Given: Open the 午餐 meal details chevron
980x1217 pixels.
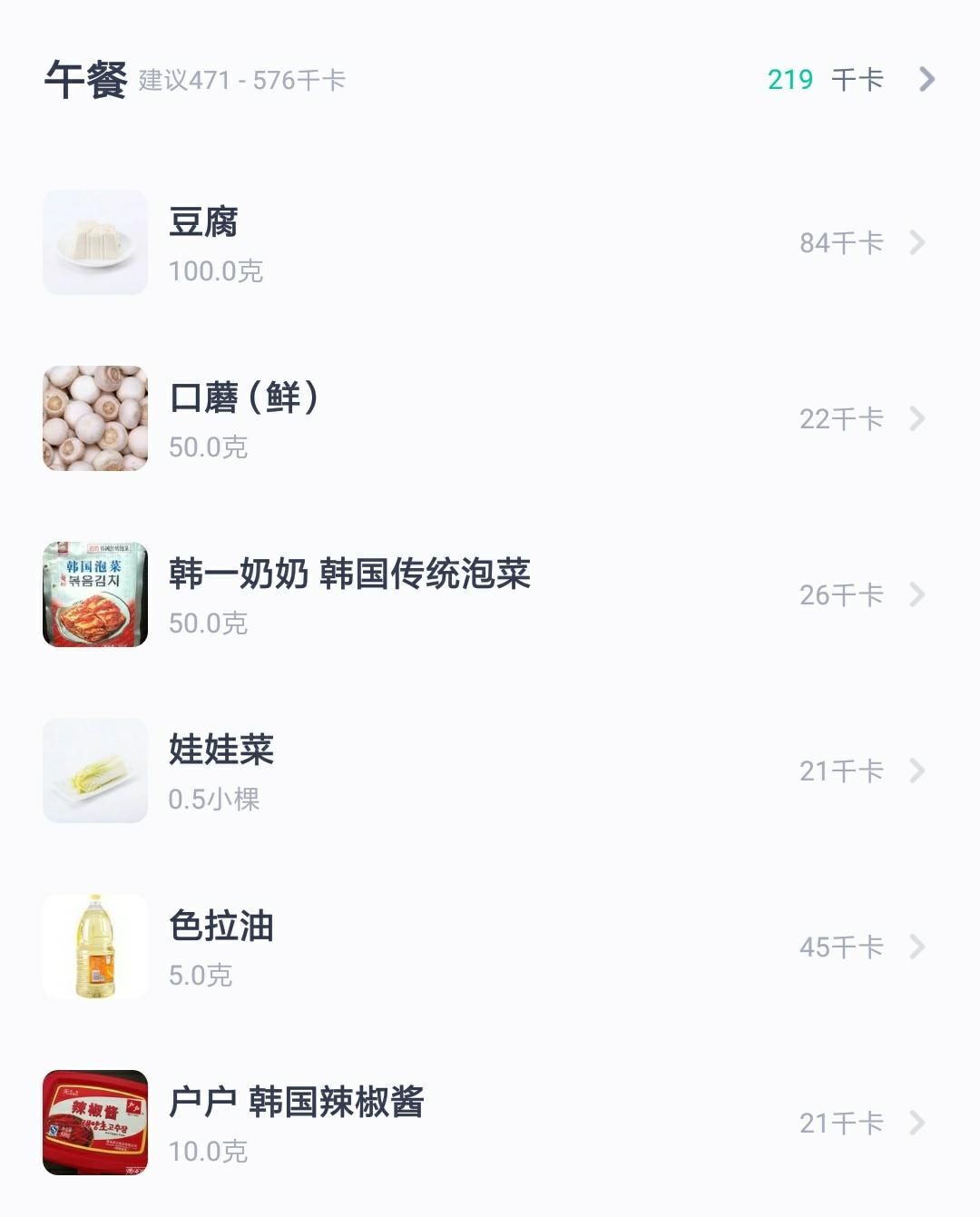Looking at the screenshot, I should [x=926, y=80].
